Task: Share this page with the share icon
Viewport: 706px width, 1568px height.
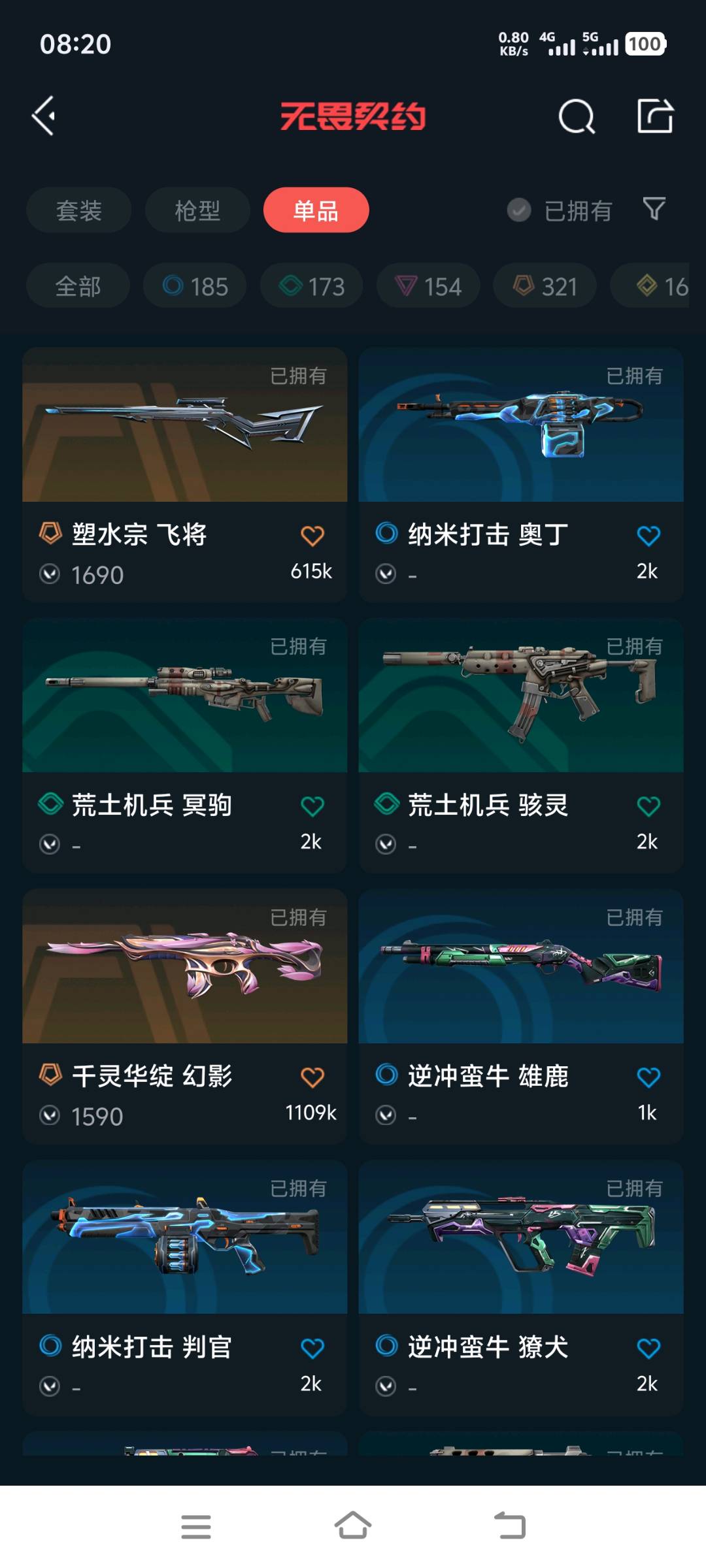Action: point(655,116)
